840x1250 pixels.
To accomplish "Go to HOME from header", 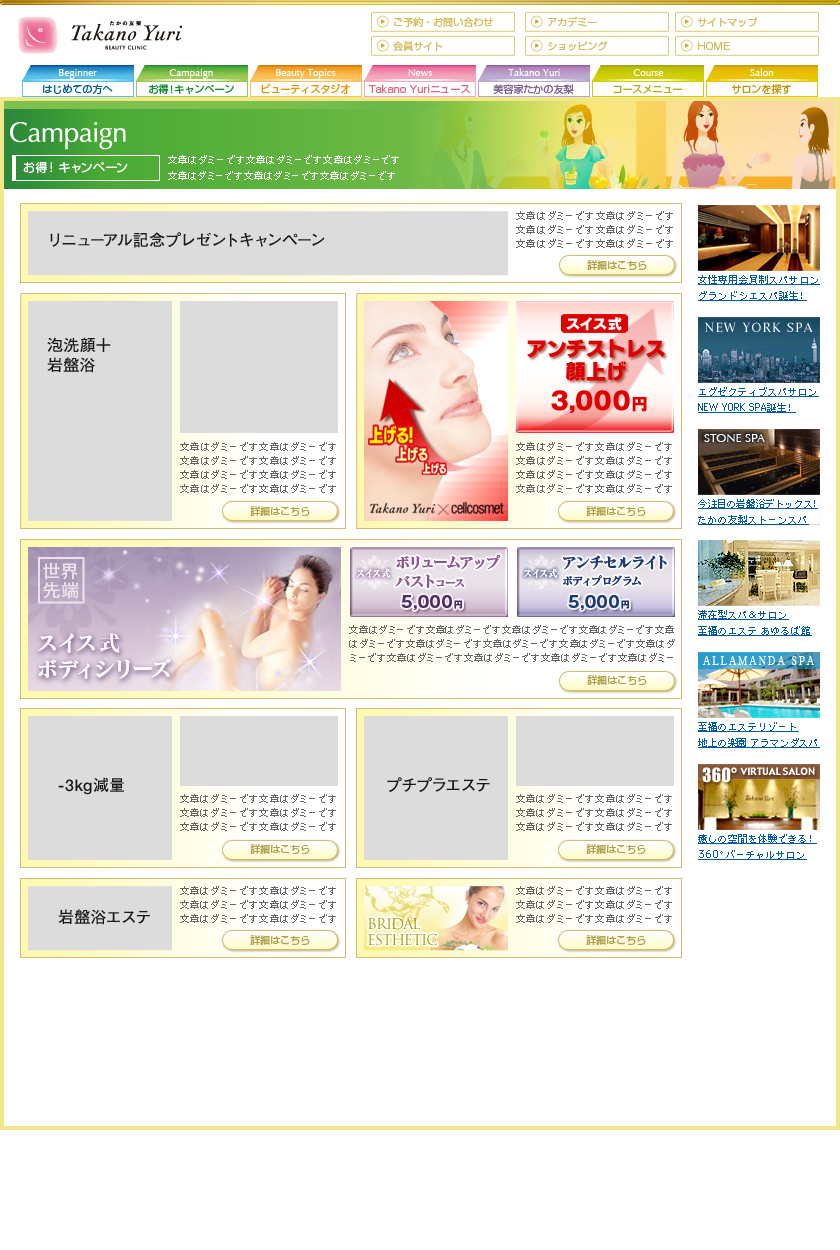I will click(x=746, y=46).
